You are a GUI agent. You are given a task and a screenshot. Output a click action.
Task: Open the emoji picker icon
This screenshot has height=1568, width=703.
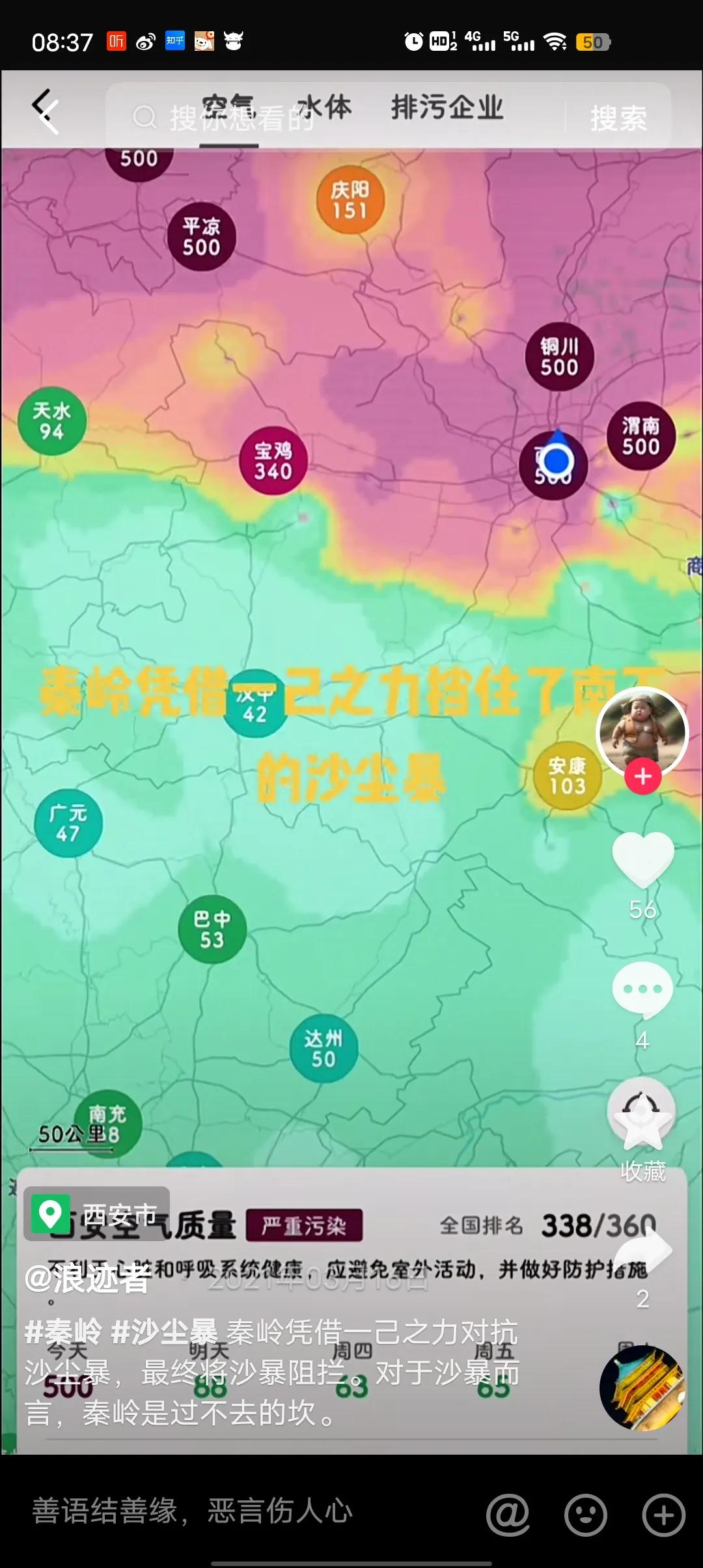point(585,1515)
